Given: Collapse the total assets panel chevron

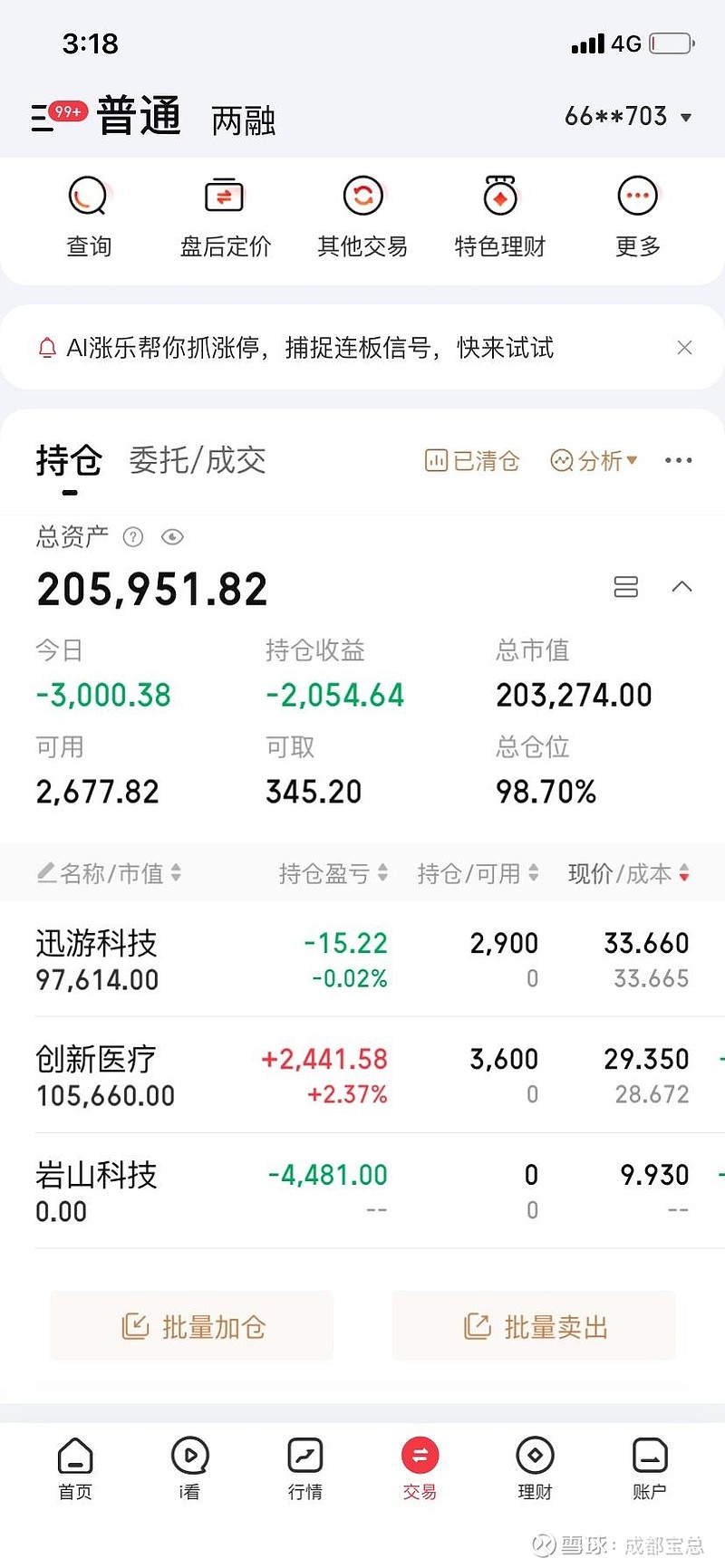Looking at the screenshot, I should click(682, 587).
